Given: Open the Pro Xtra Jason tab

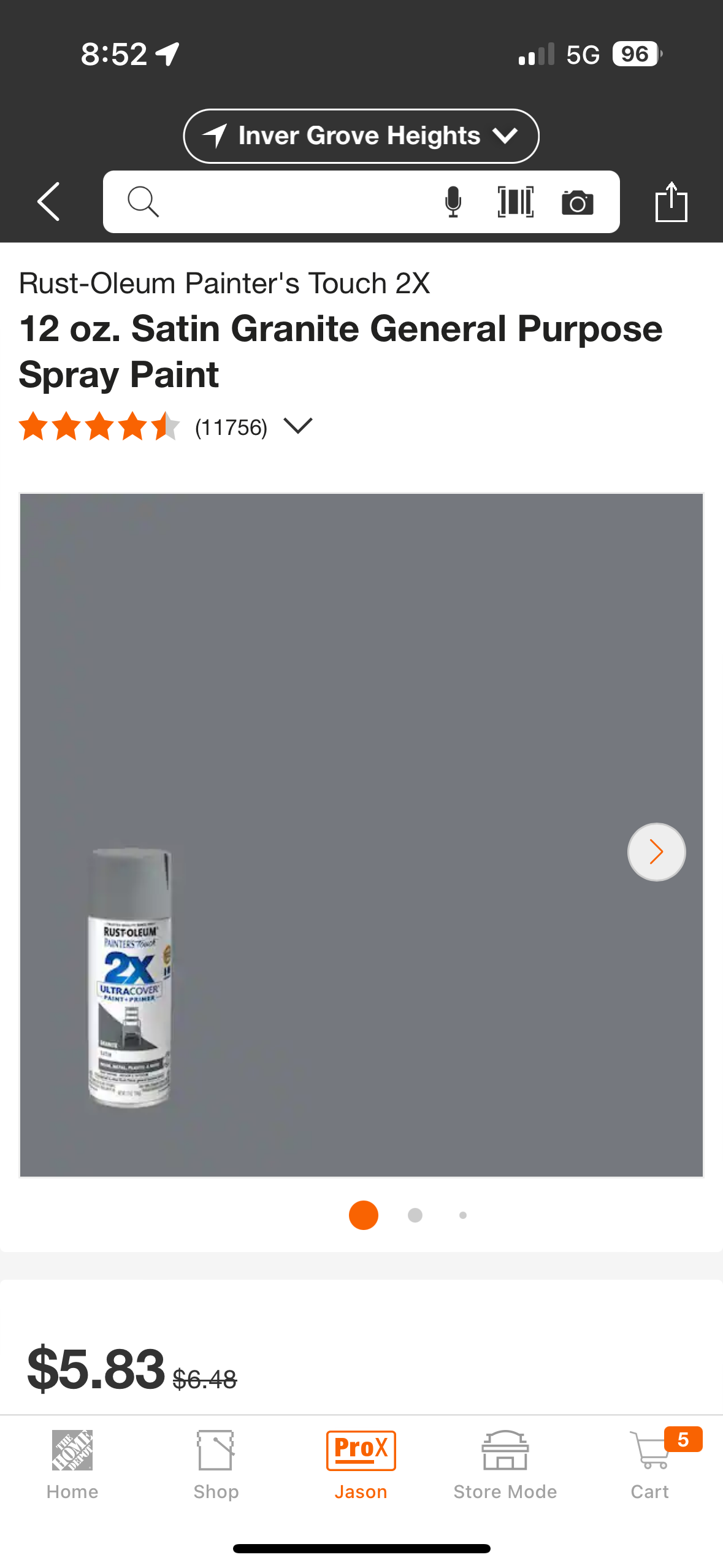Looking at the screenshot, I should point(361,1464).
